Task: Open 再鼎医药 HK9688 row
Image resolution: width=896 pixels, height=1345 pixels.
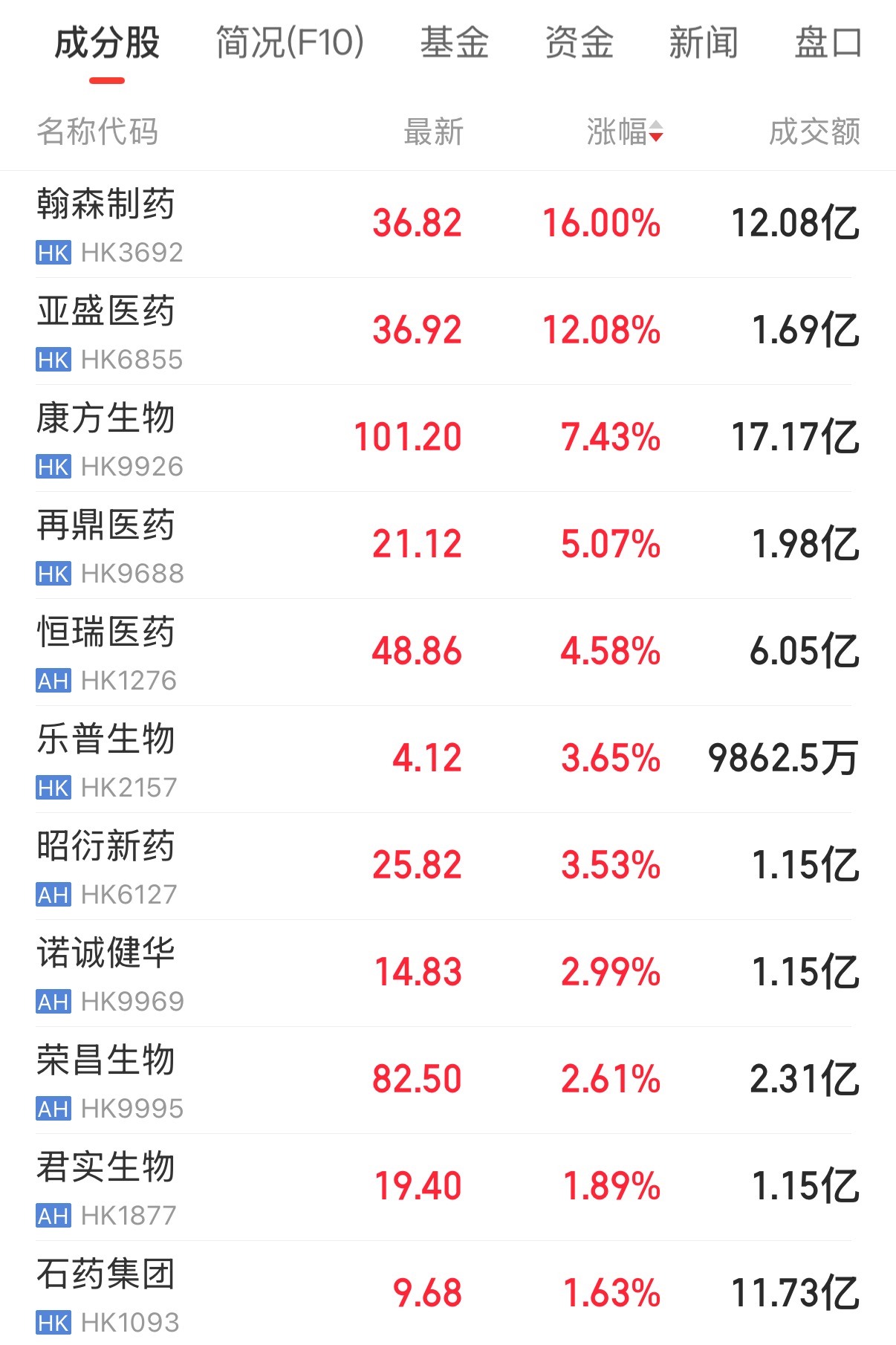Action: pyautogui.click(x=448, y=545)
